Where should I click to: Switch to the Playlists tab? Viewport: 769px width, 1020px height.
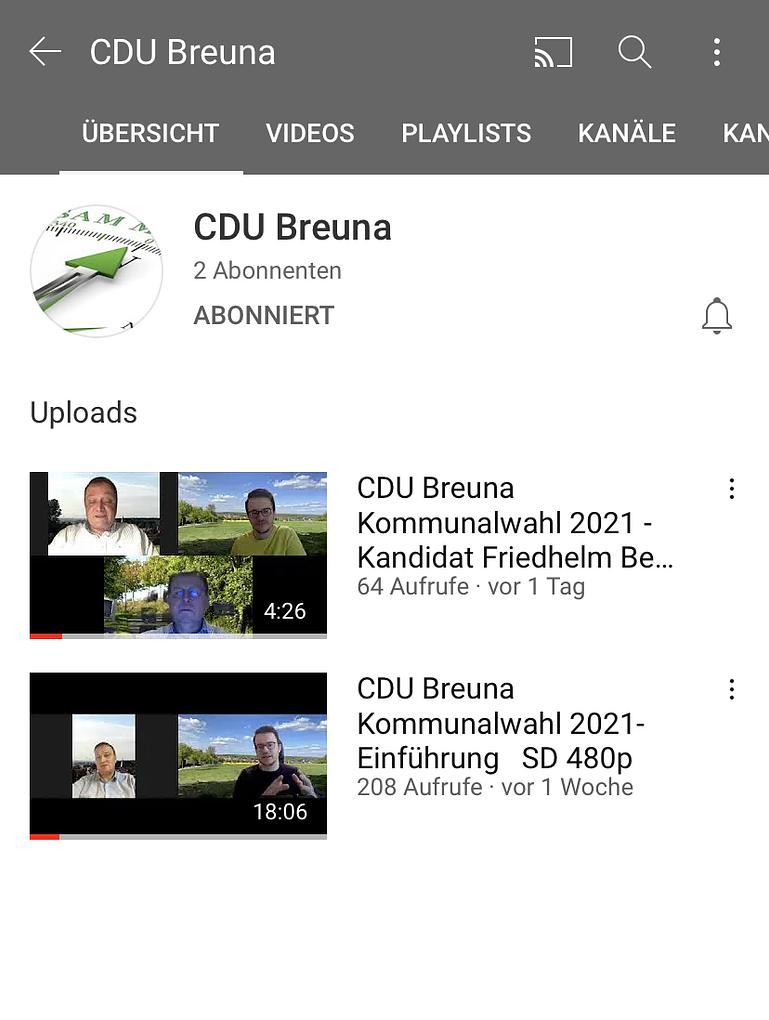coord(466,133)
